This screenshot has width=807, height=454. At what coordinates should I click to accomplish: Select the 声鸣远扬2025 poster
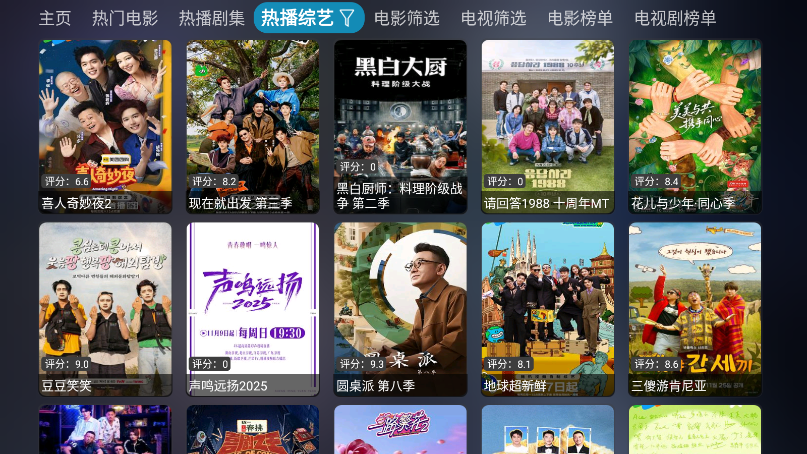tap(253, 308)
